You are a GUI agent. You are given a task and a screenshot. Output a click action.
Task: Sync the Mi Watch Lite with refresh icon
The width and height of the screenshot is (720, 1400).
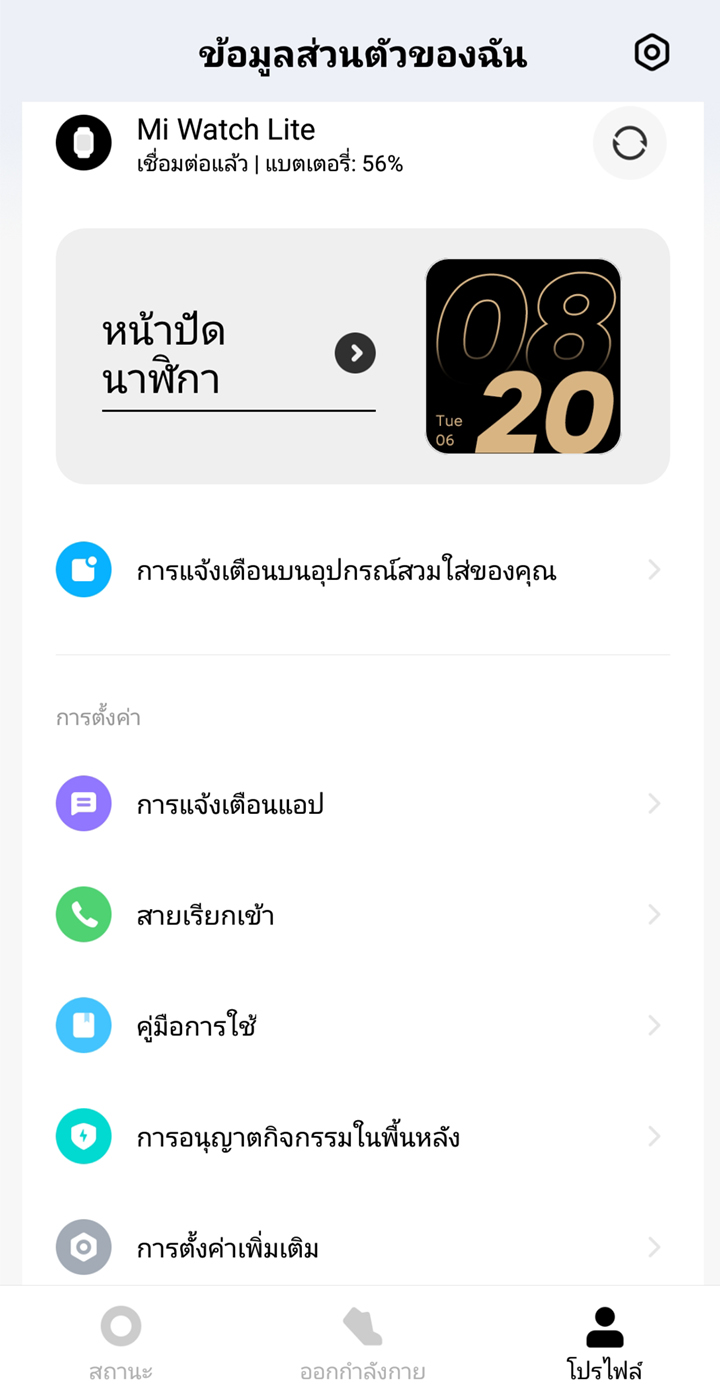pyautogui.click(x=630, y=144)
